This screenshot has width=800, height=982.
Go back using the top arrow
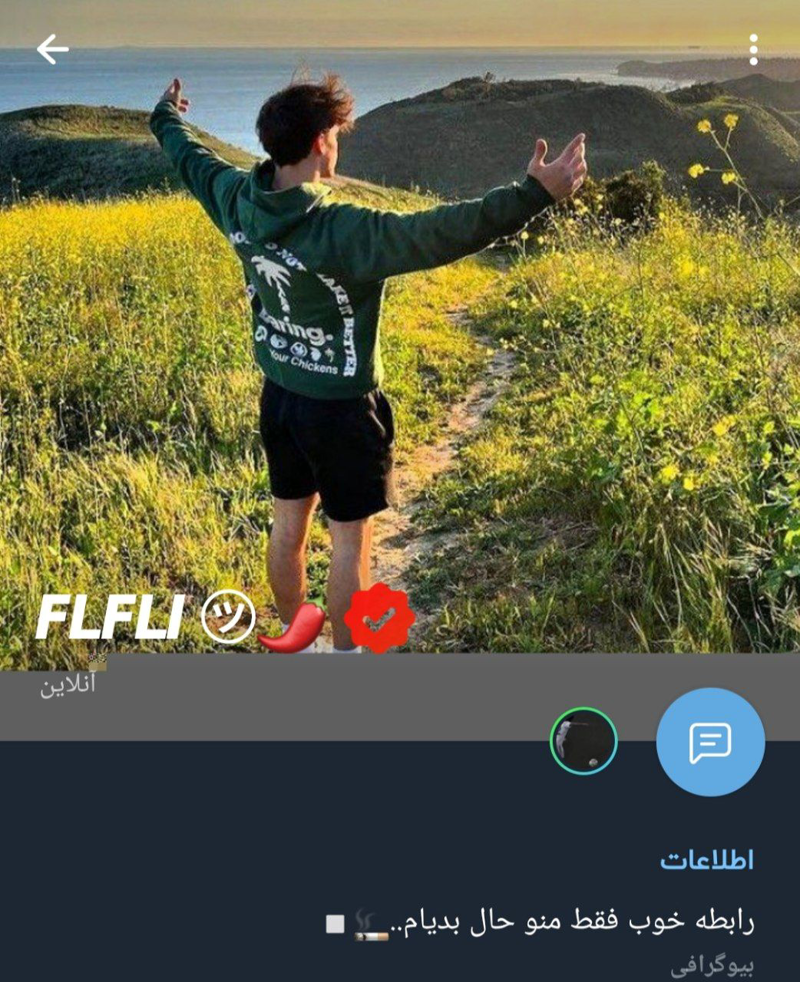(x=52, y=49)
